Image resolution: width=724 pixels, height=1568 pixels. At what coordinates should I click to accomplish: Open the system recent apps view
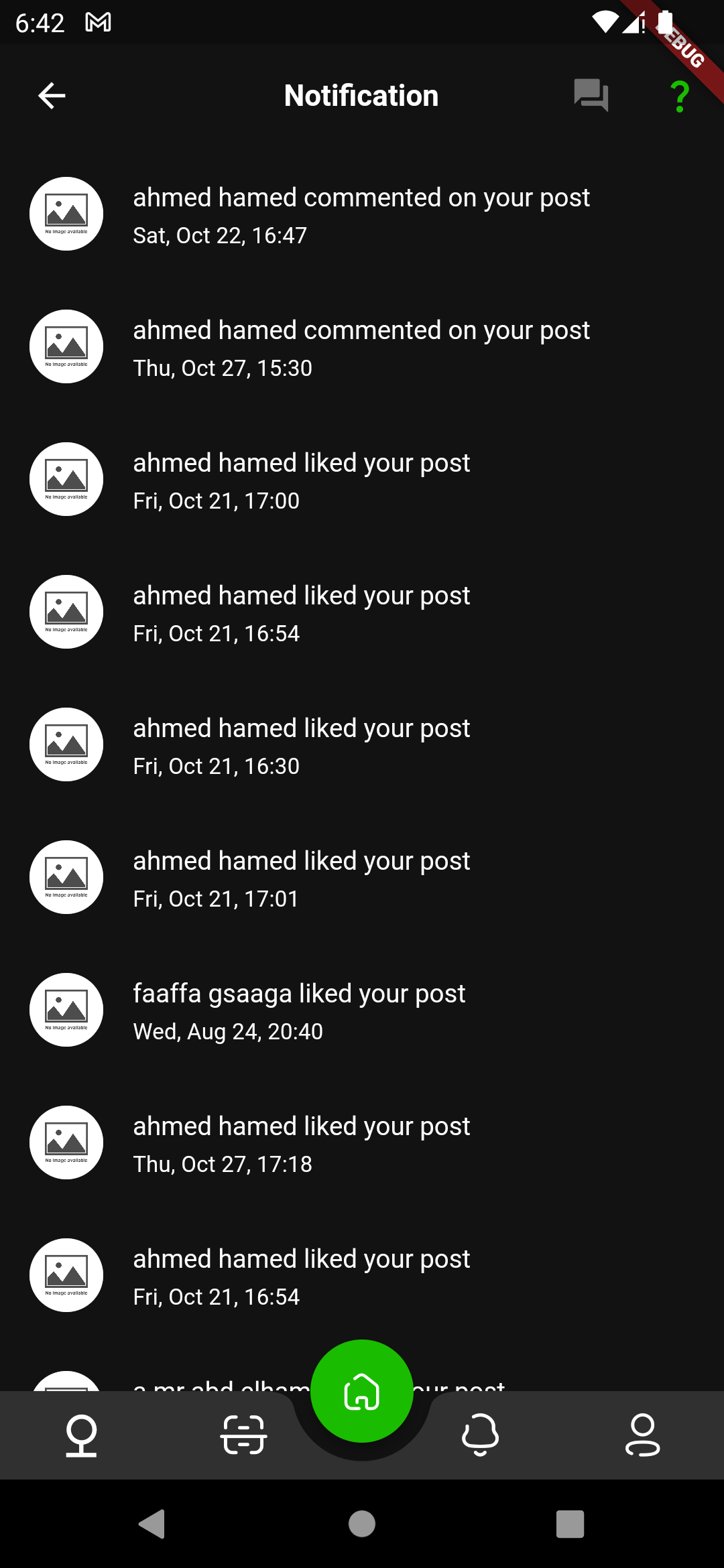point(570,1524)
